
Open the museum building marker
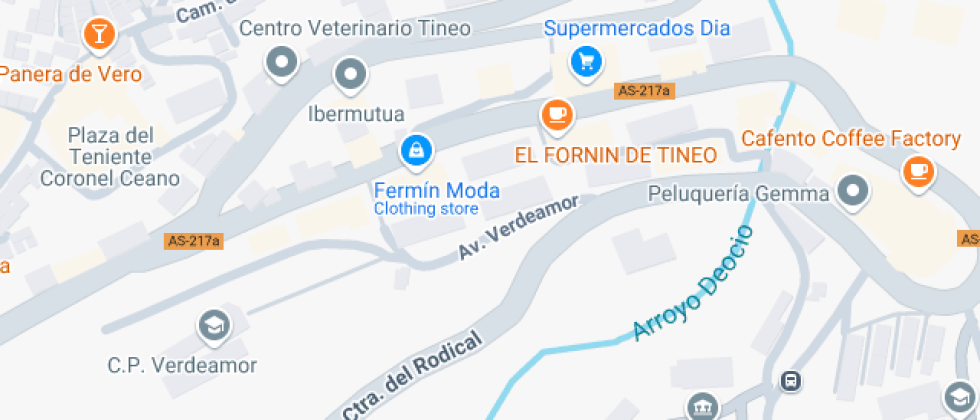(701, 408)
